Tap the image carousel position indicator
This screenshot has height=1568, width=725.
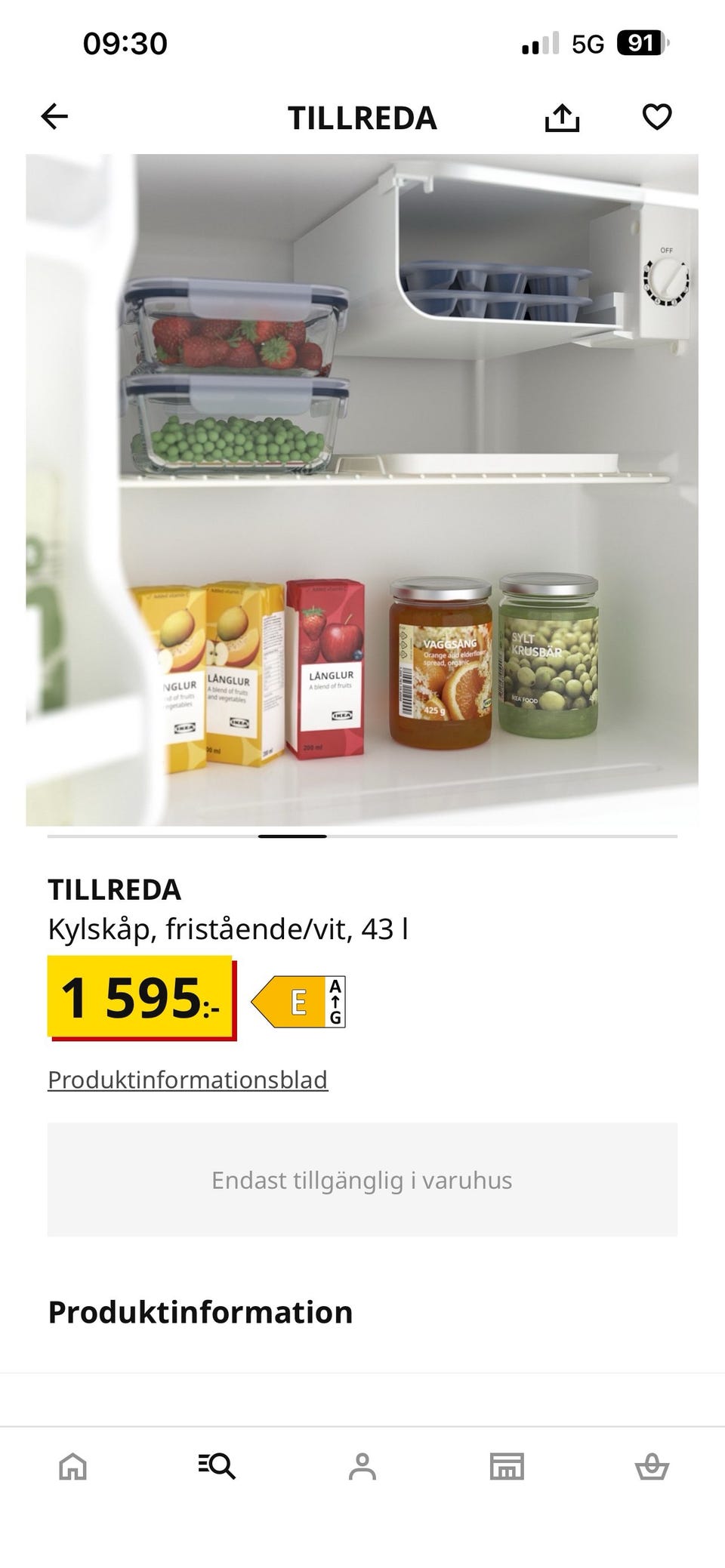point(293,836)
